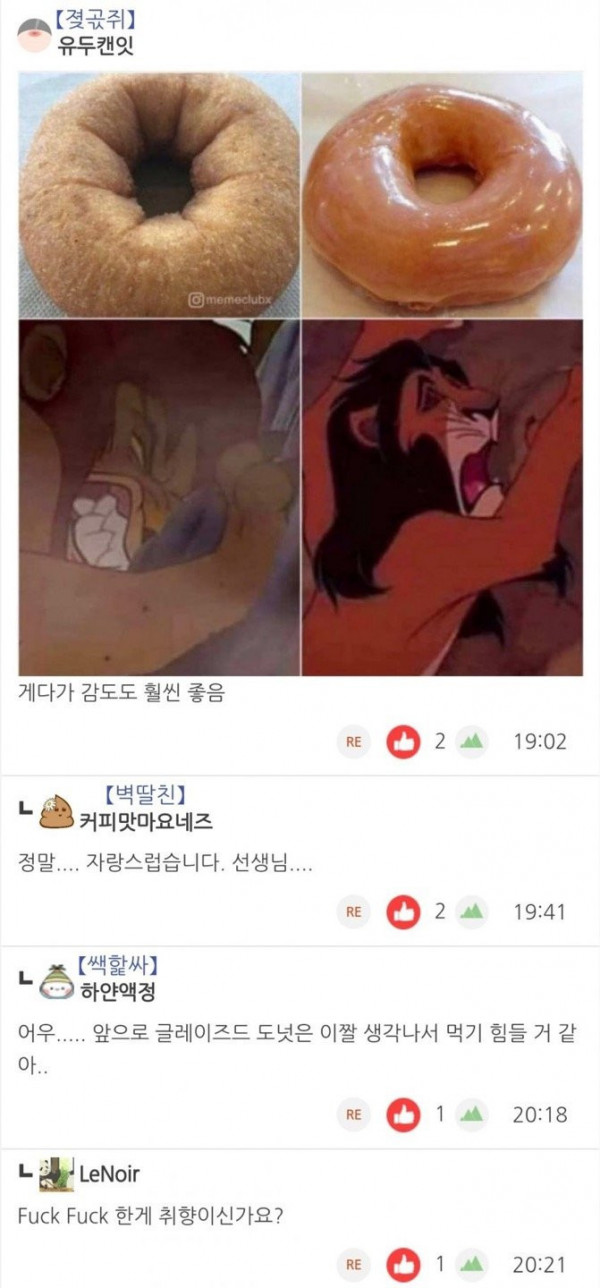Give a thumbs up to 커피맛마요네즈's comment
The image size is (600, 1288).
click(403, 911)
